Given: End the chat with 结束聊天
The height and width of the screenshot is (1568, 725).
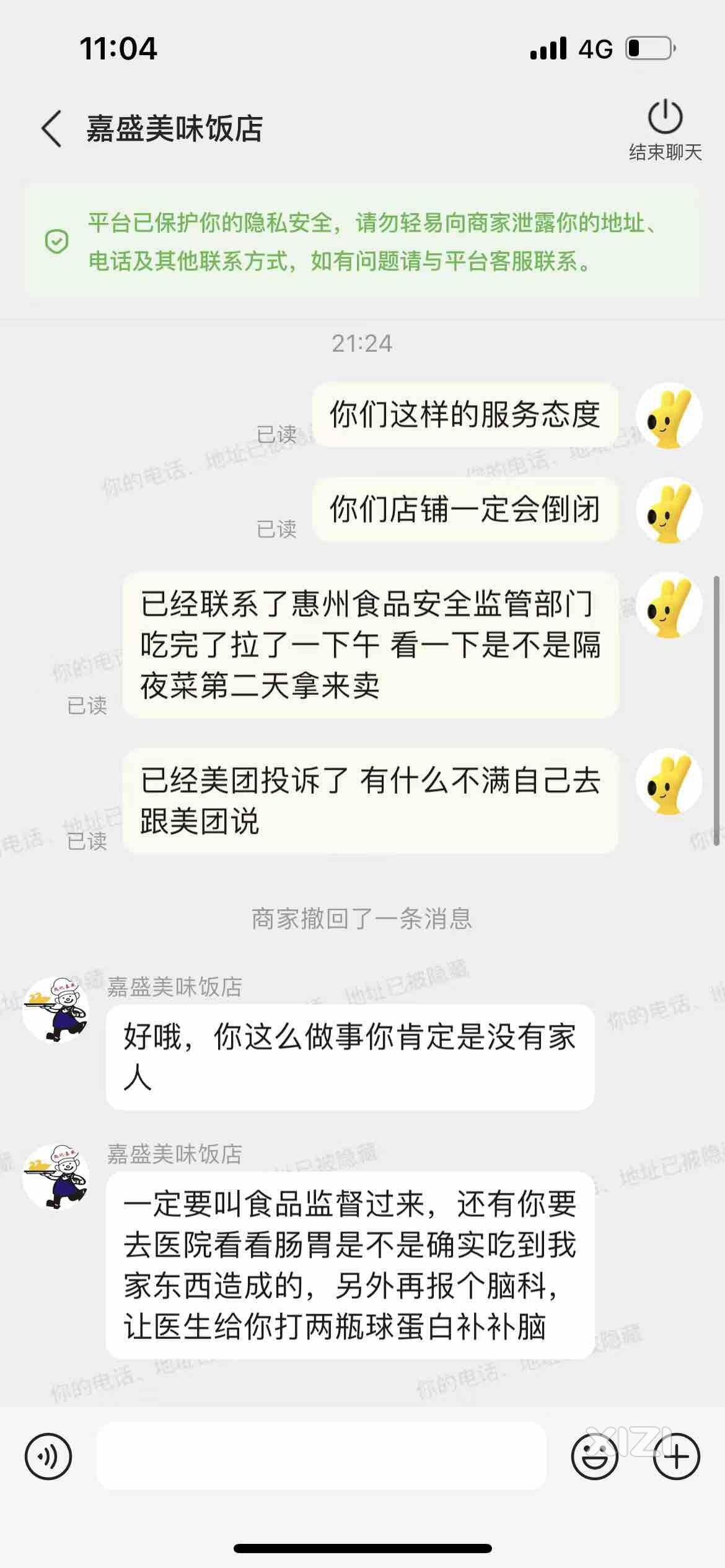Looking at the screenshot, I should (665, 129).
